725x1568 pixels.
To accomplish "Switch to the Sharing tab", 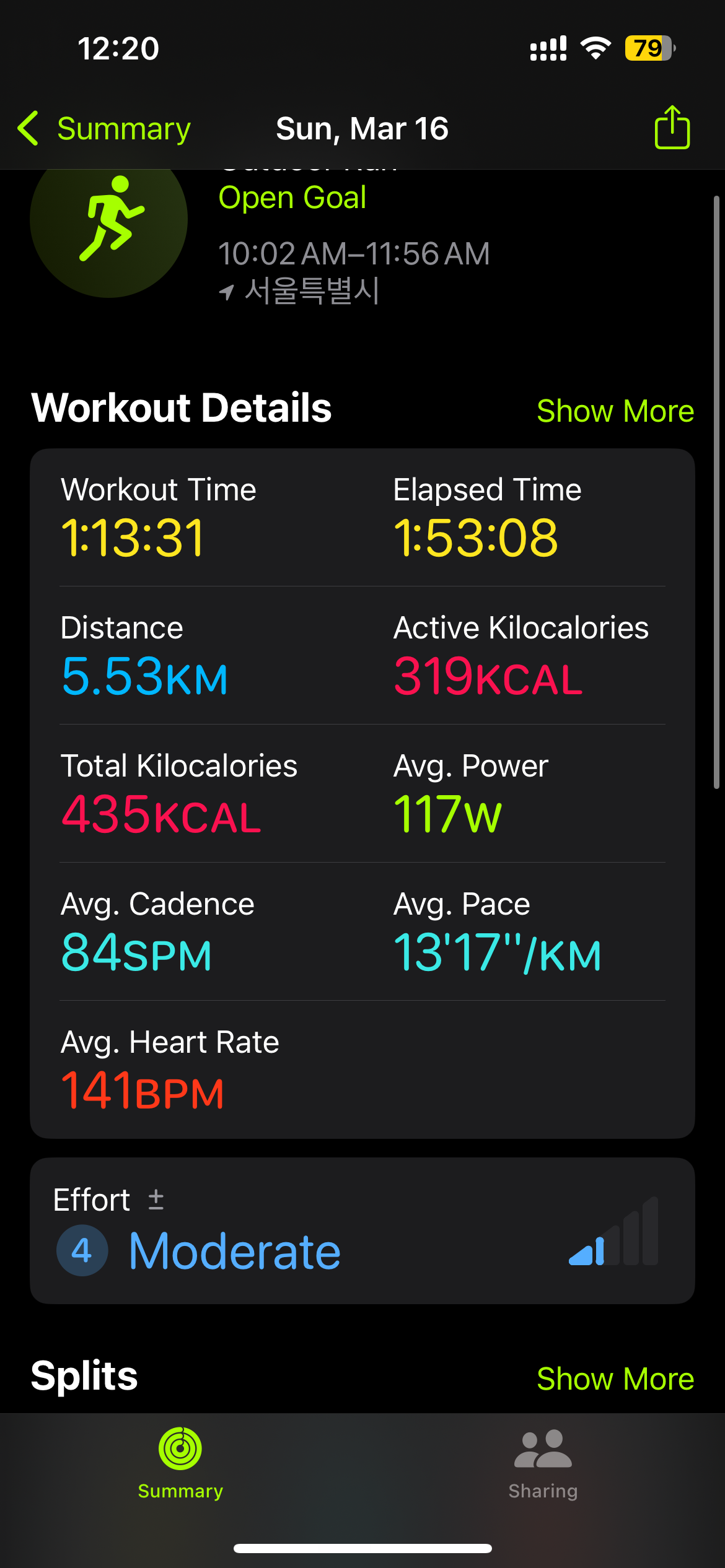I will click(543, 1464).
